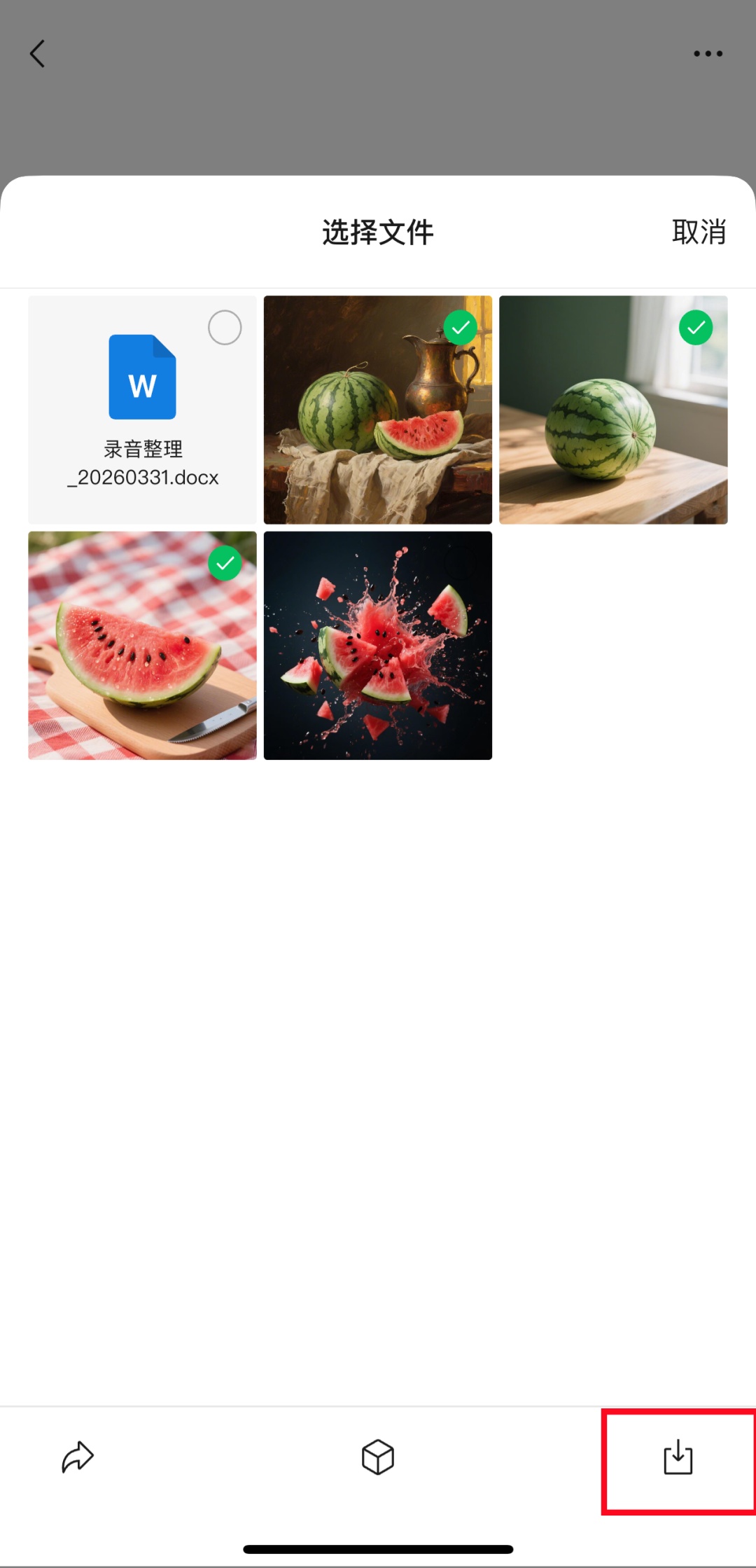Deselect the watermelon oil painting image

click(x=461, y=327)
